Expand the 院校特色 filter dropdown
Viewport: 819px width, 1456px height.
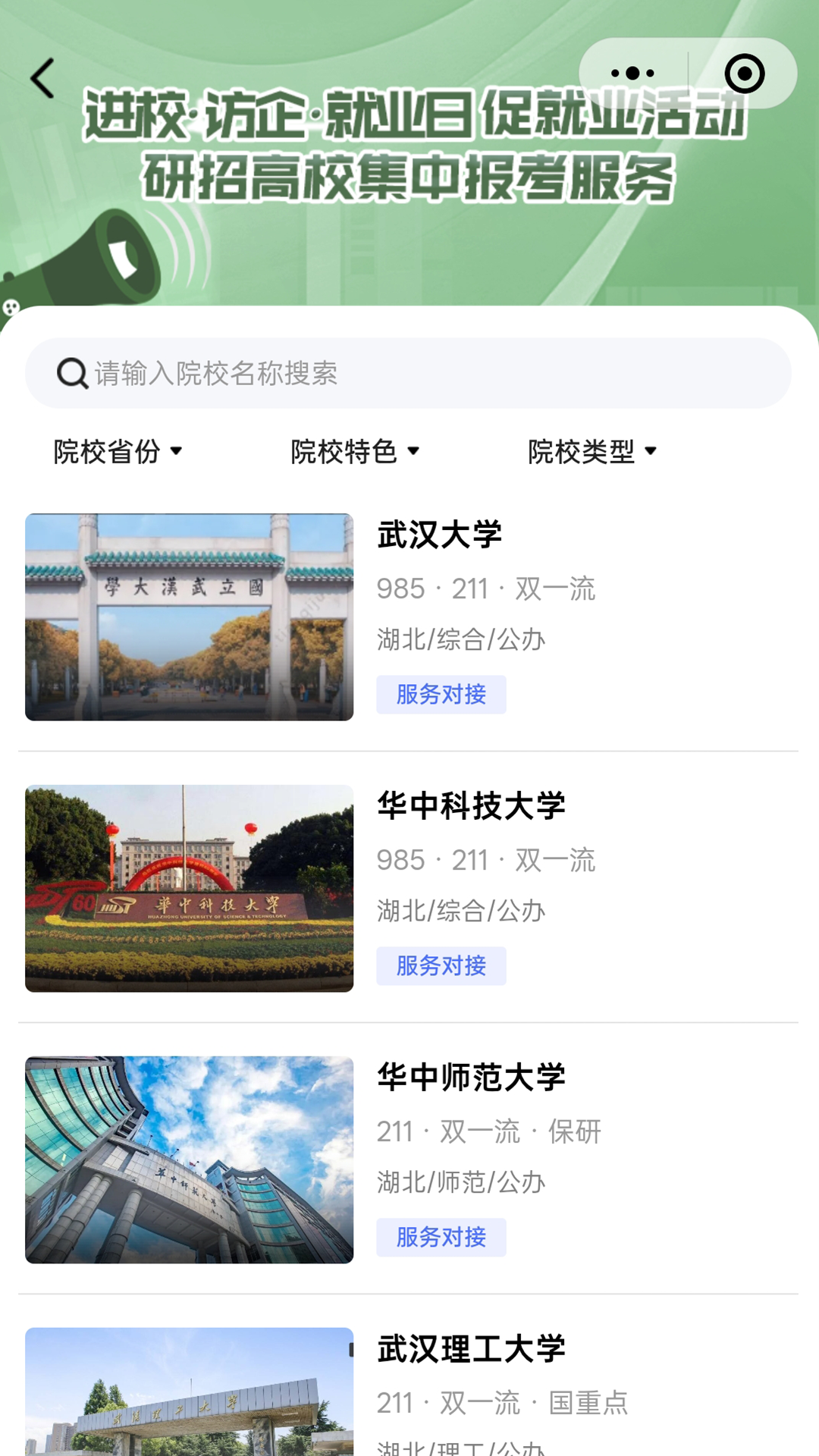[x=355, y=451]
